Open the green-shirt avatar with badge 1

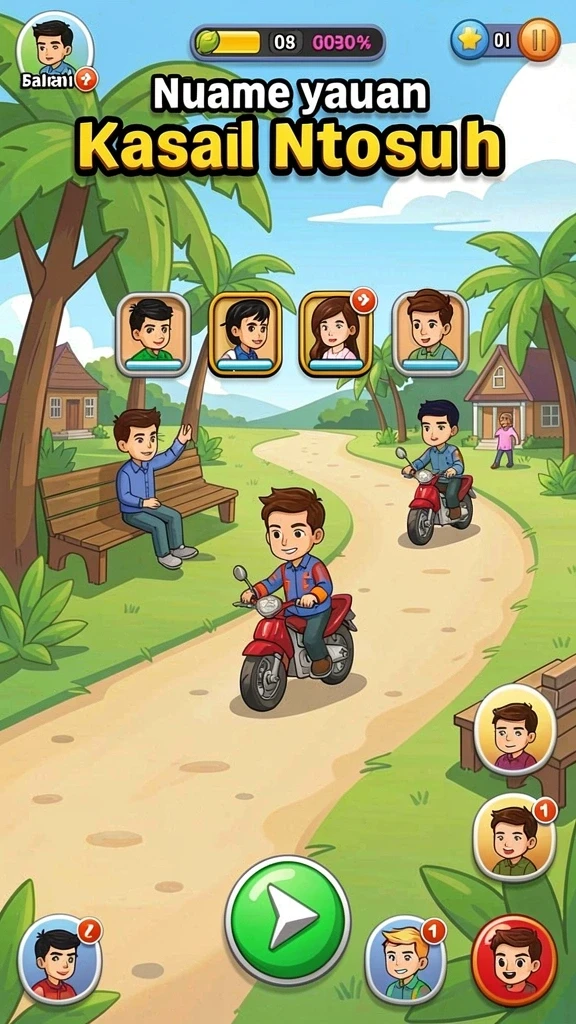pyautogui.click(x=515, y=837)
